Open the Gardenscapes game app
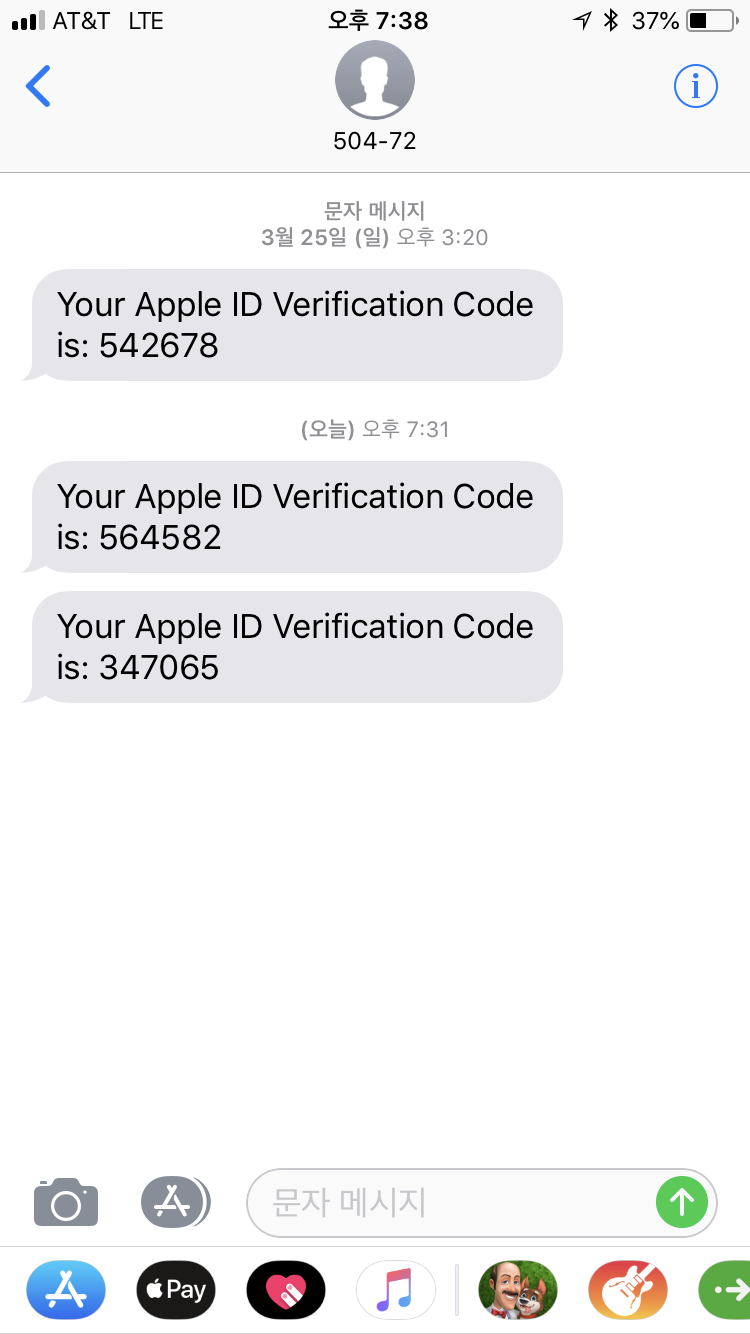The height and width of the screenshot is (1334, 750). click(518, 1290)
